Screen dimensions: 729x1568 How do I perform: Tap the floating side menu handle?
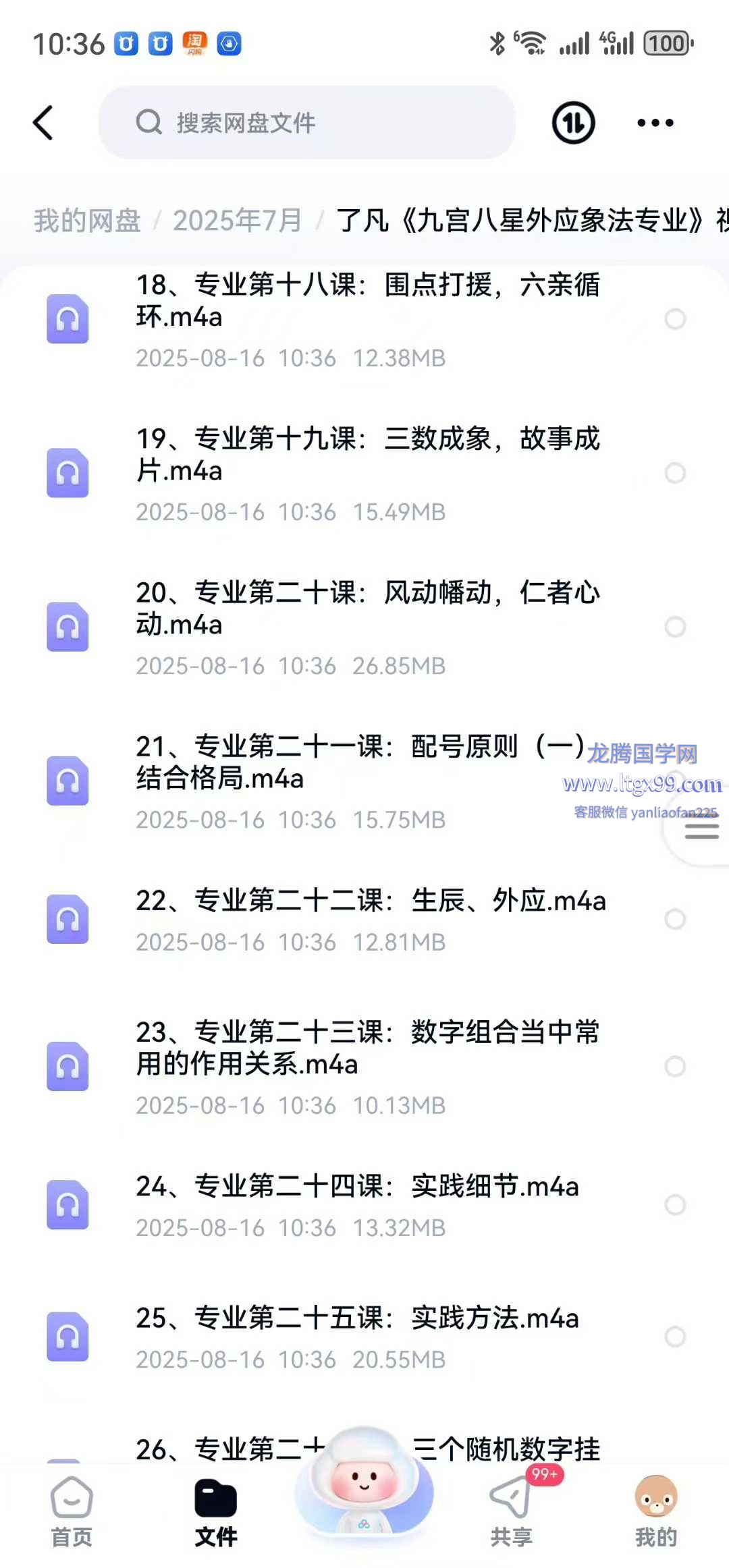point(699,829)
